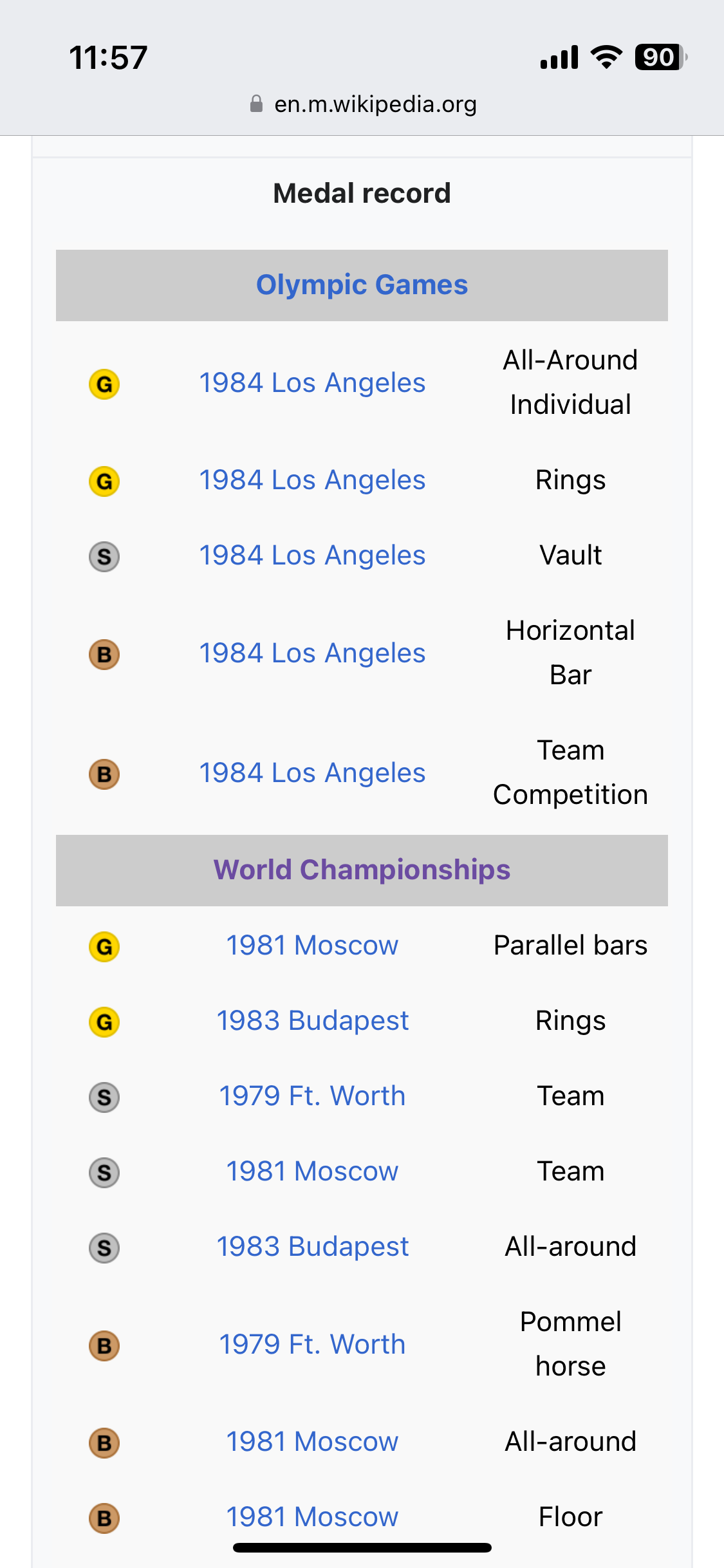
Task: Open 1979 Ft. Worth link beside Pommel horse
Action: 312,1344
